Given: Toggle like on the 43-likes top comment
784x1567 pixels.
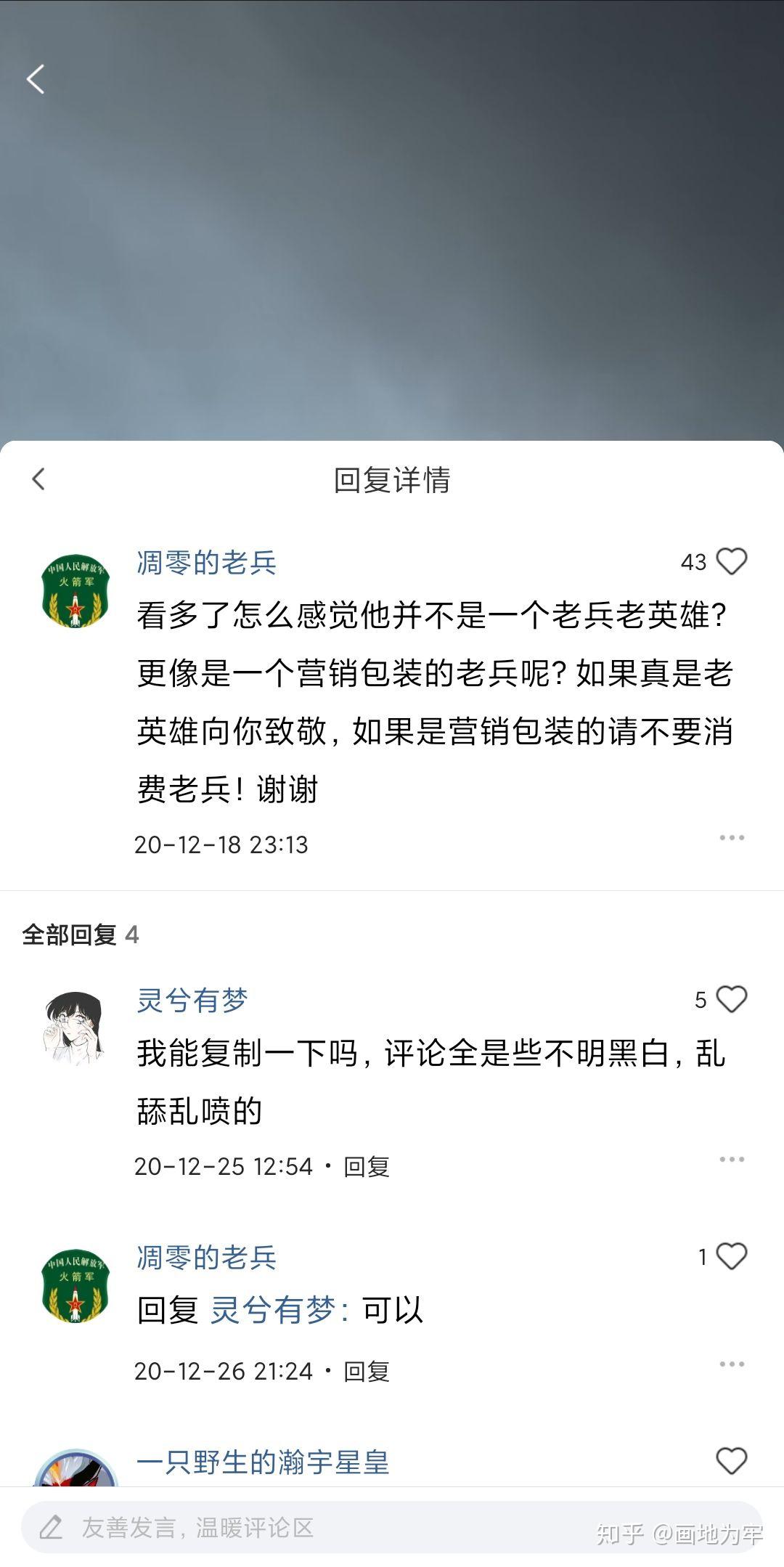Looking at the screenshot, I should tap(732, 561).
